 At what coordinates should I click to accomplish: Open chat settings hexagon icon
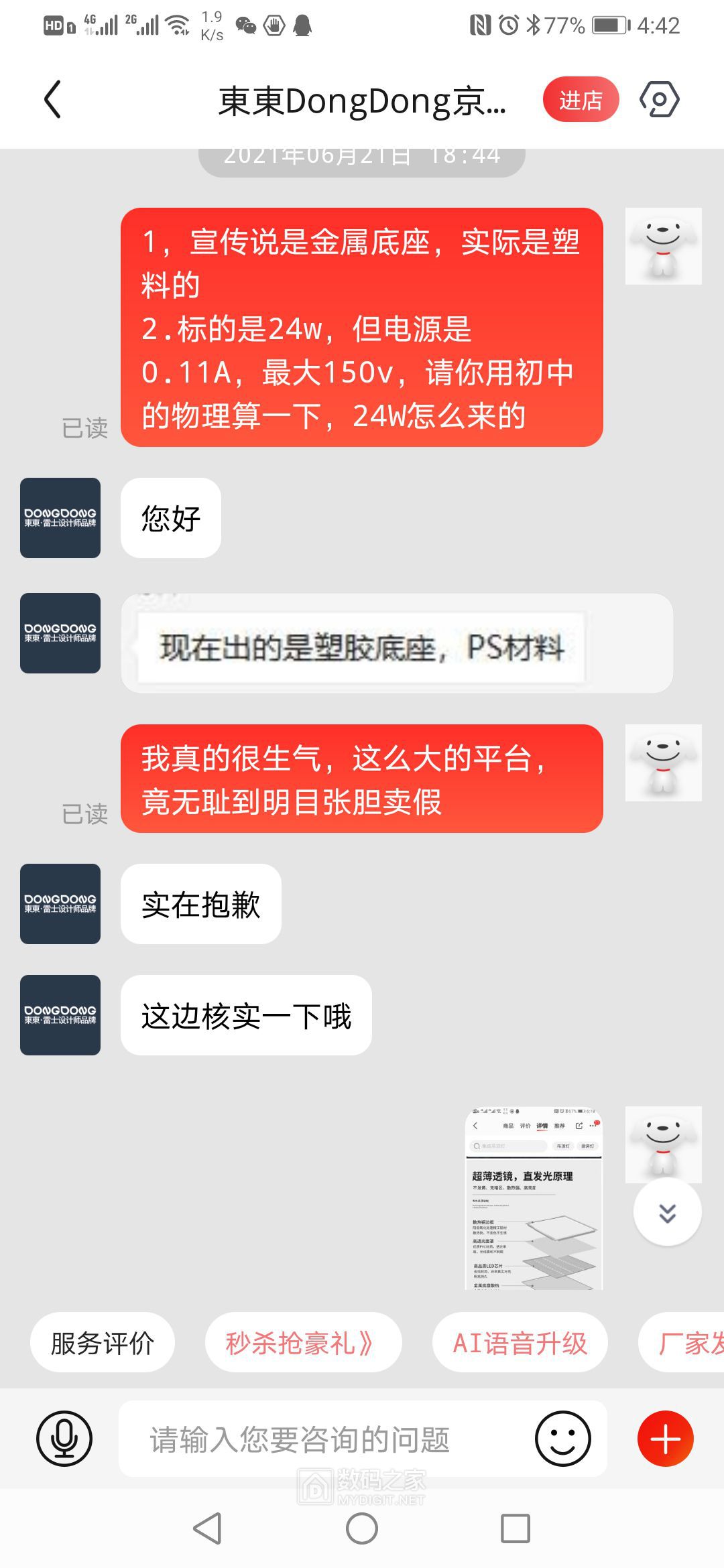point(660,100)
